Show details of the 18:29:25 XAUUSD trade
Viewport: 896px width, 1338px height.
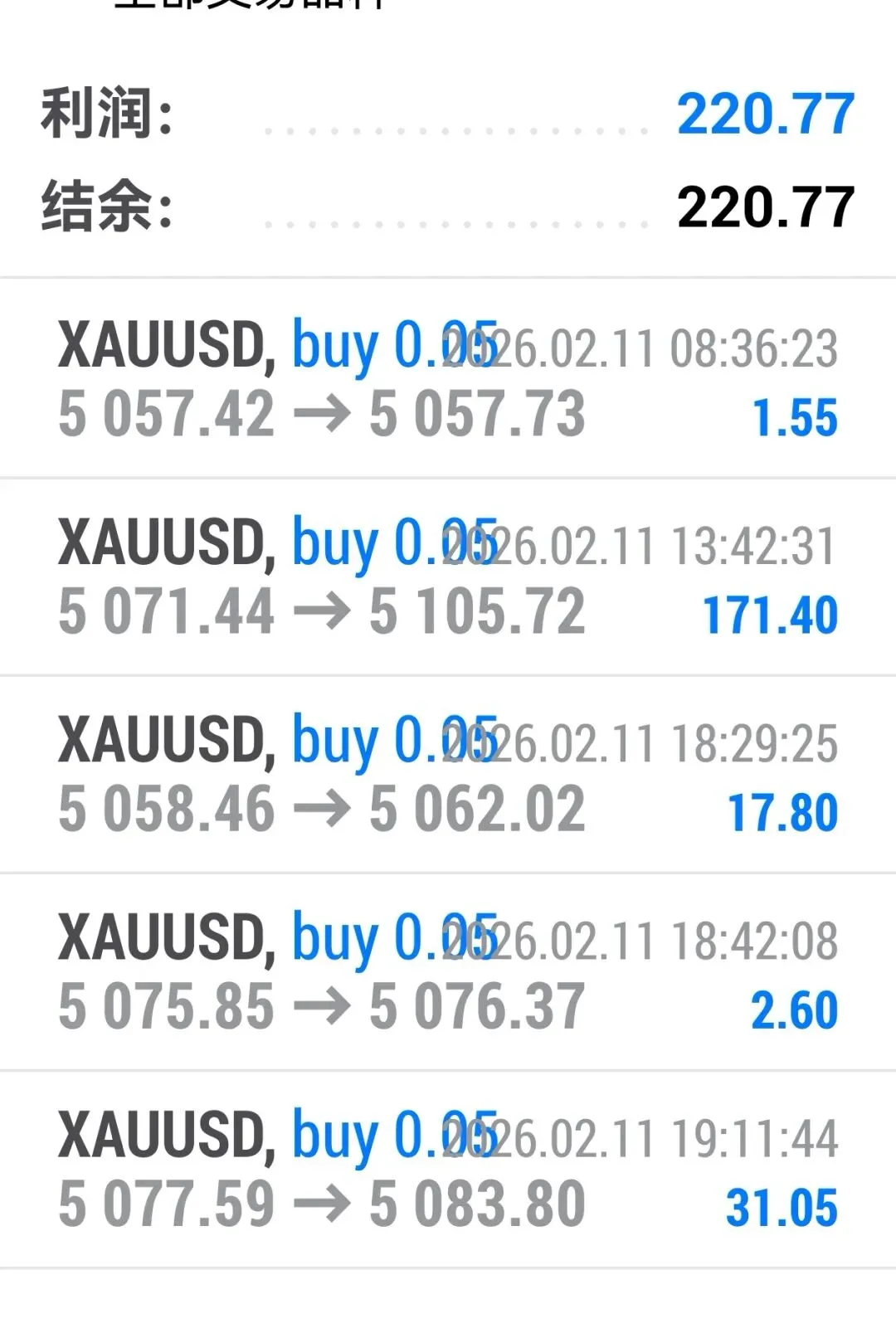pyautogui.click(x=448, y=775)
